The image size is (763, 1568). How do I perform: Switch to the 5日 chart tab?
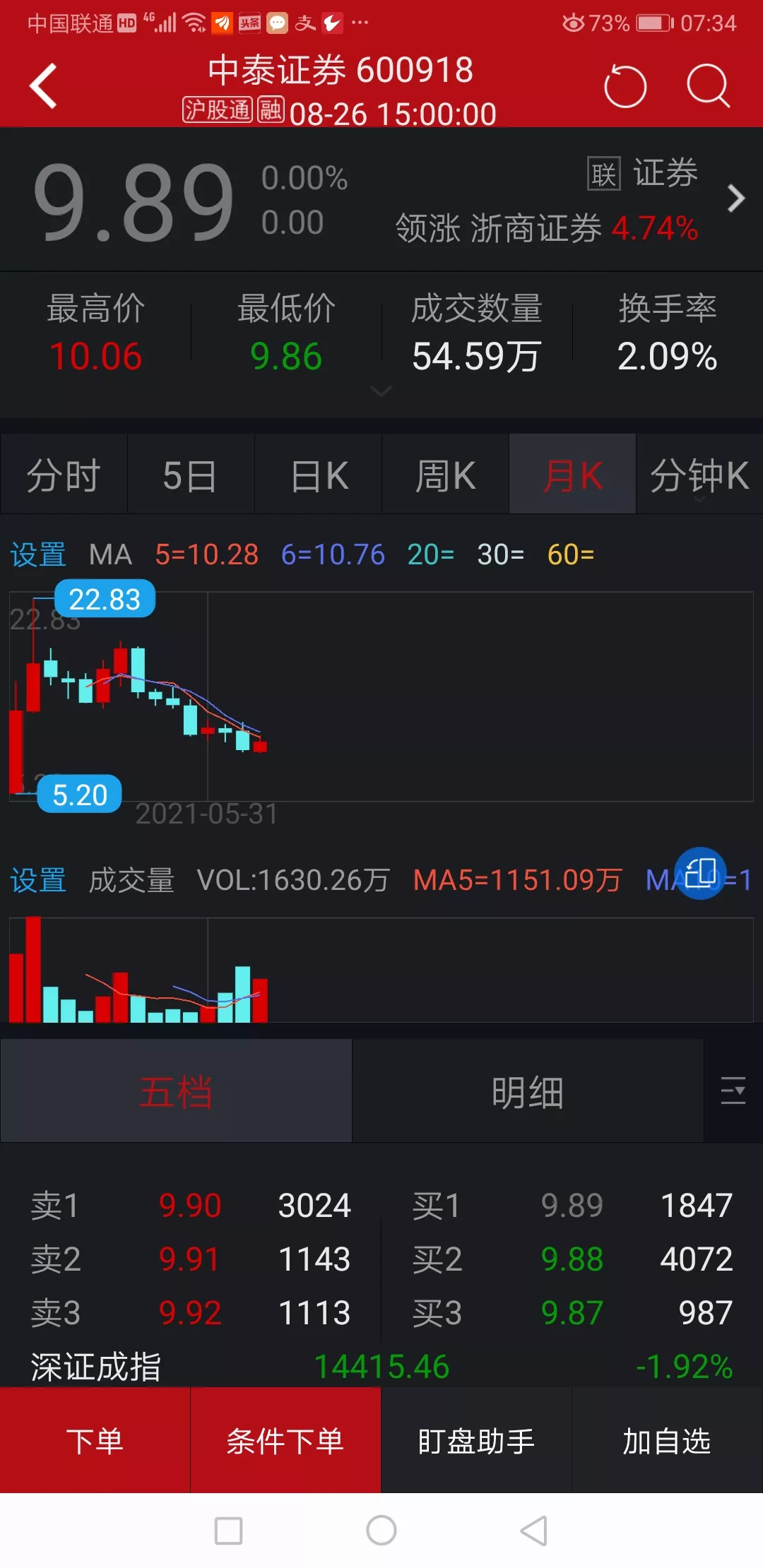(190, 475)
